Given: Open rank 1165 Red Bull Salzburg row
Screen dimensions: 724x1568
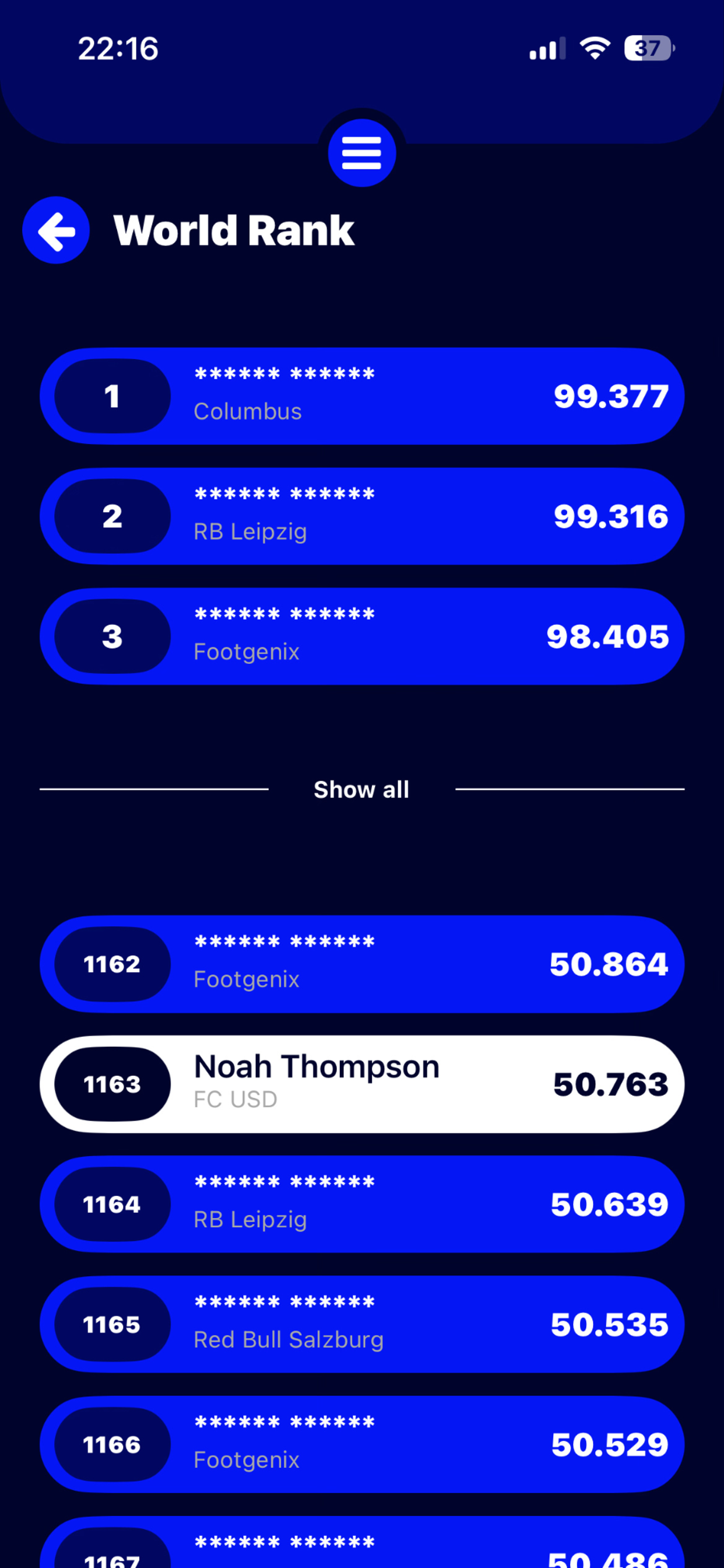Looking at the screenshot, I should tap(361, 1325).
